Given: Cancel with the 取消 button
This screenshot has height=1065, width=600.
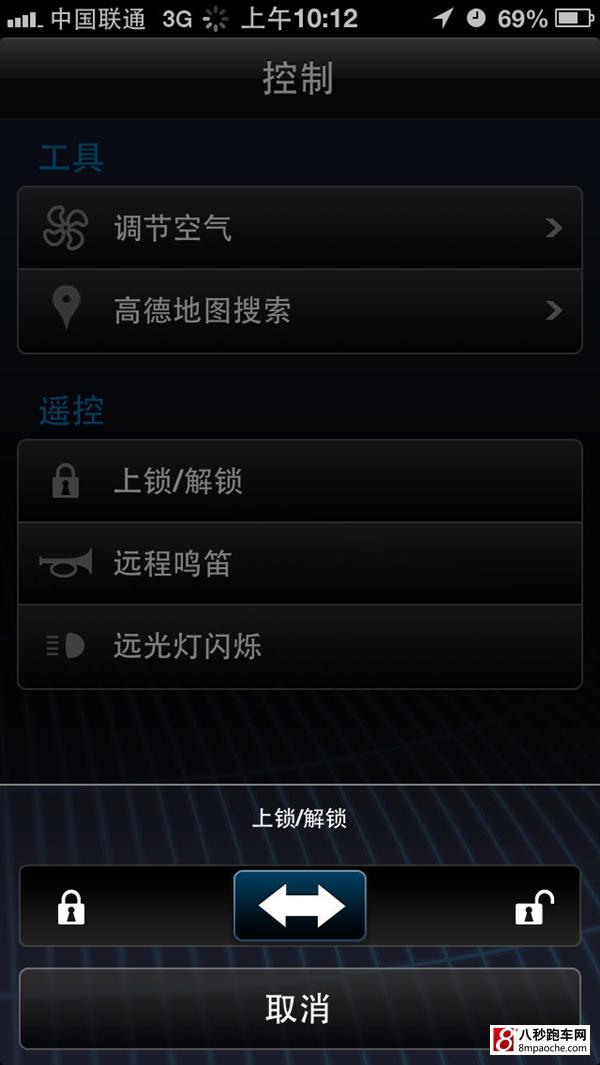Looking at the screenshot, I should click(300, 1009).
